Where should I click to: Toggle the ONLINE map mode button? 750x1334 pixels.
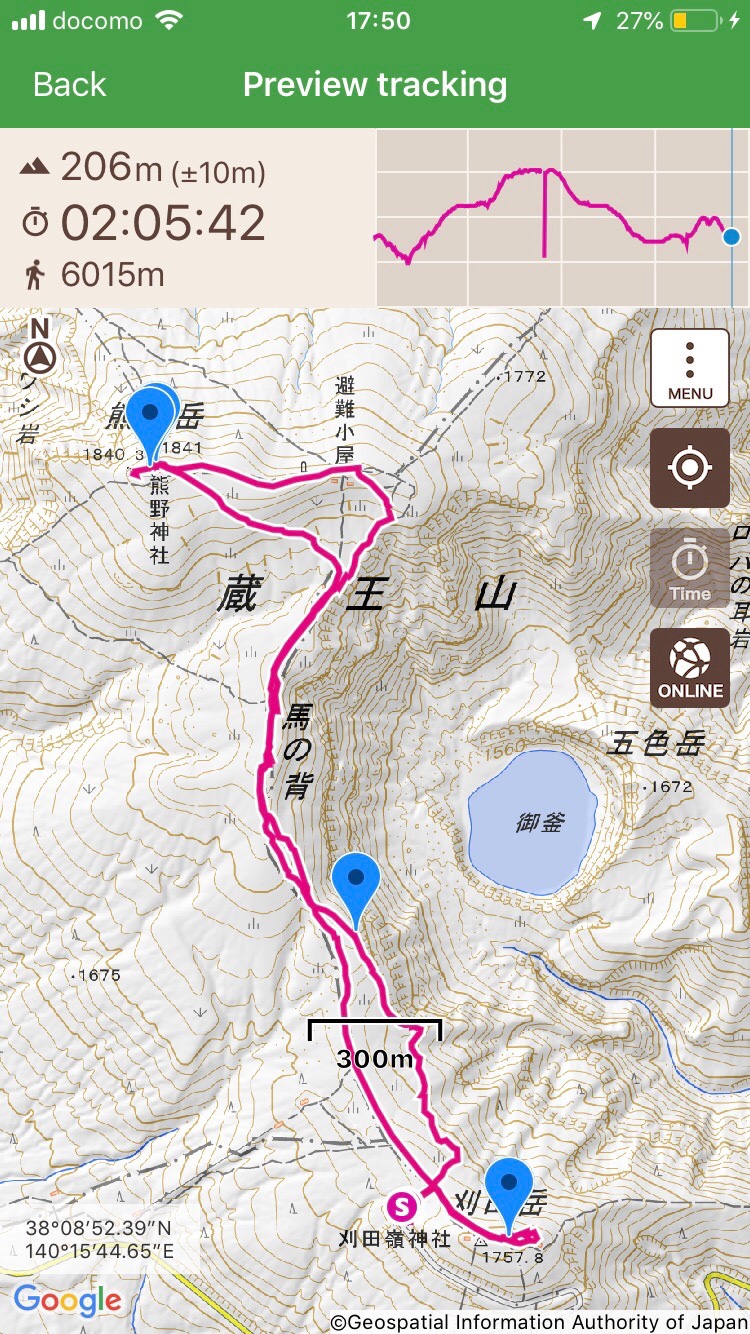690,667
